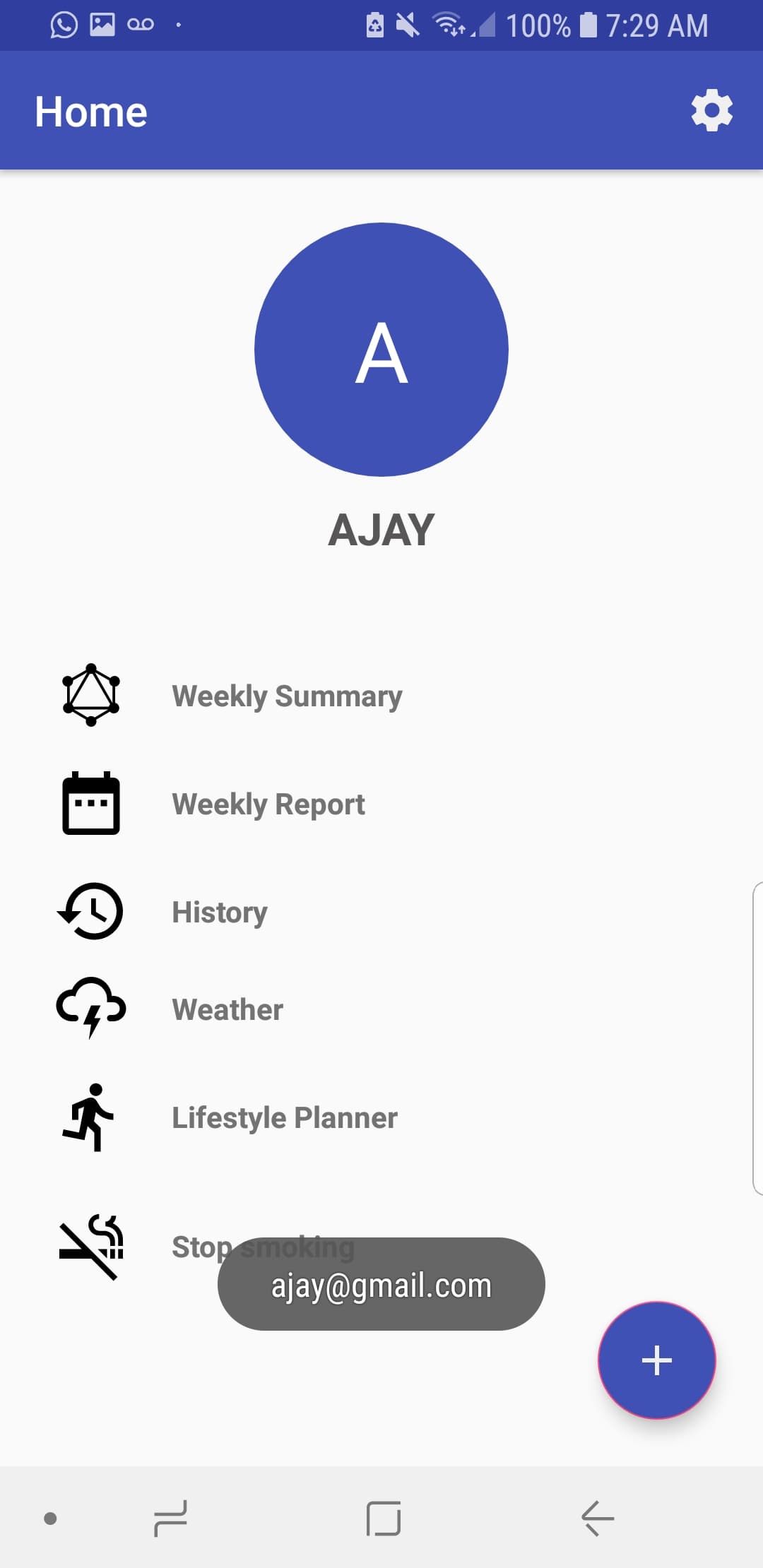Open the History section
The width and height of the screenshot is (763, 1568).
point(220,912)
